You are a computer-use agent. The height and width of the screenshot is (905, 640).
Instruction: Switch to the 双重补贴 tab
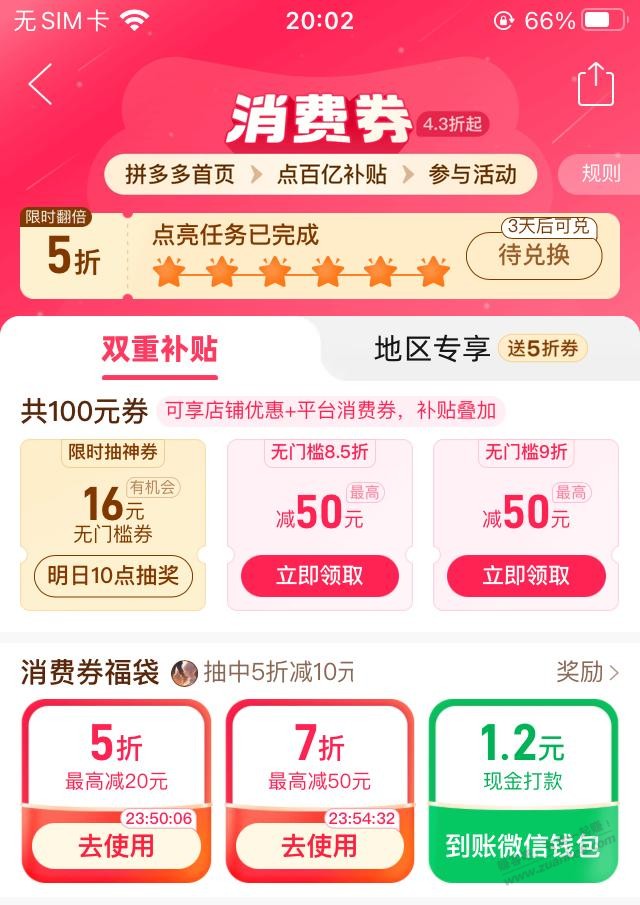(160, 349)
